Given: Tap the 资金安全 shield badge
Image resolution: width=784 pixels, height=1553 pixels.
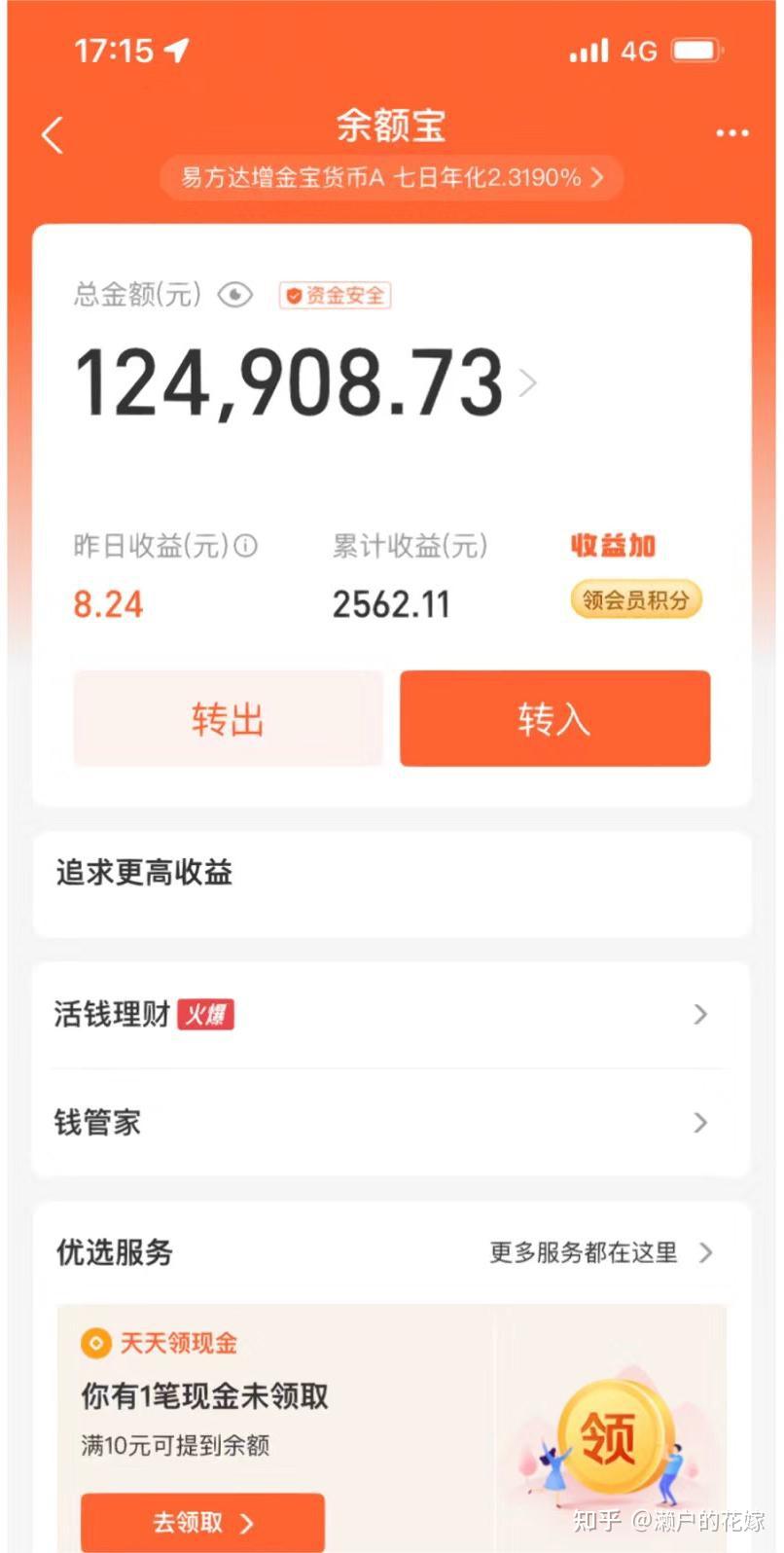Looking at the screenshot, I should 335,295.
